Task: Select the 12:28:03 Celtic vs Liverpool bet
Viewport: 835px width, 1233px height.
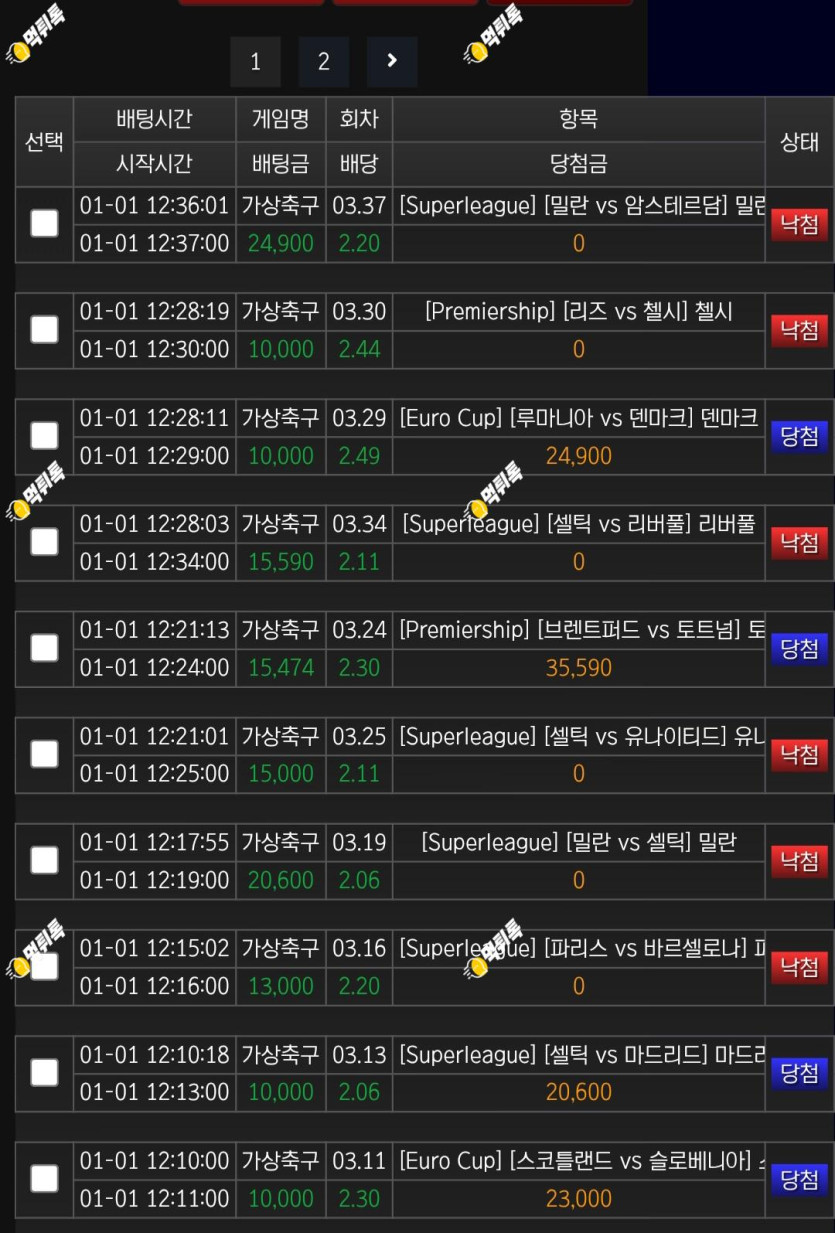Action: tap(44, 542)
